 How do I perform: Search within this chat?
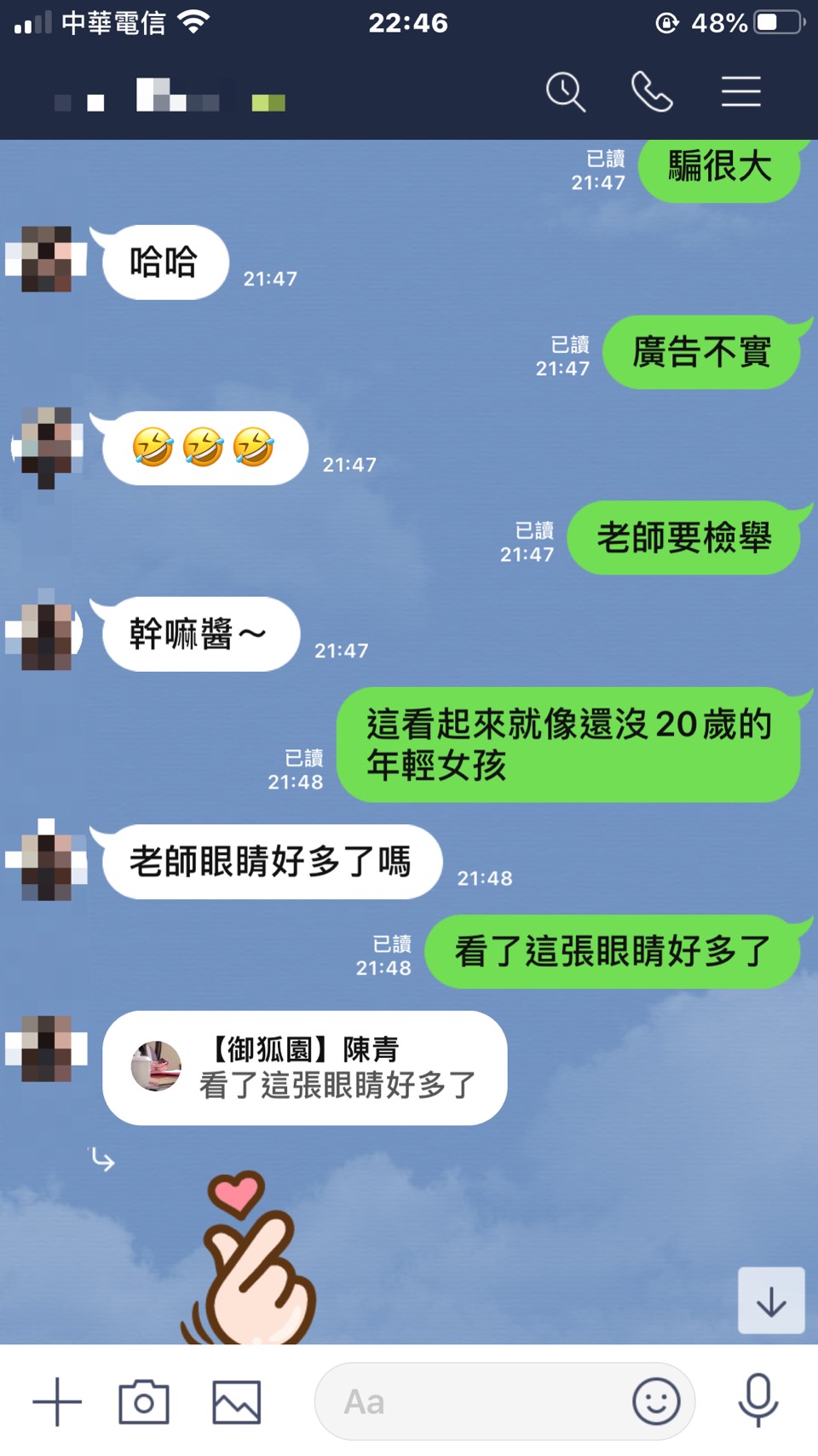(x=566, y=92)
